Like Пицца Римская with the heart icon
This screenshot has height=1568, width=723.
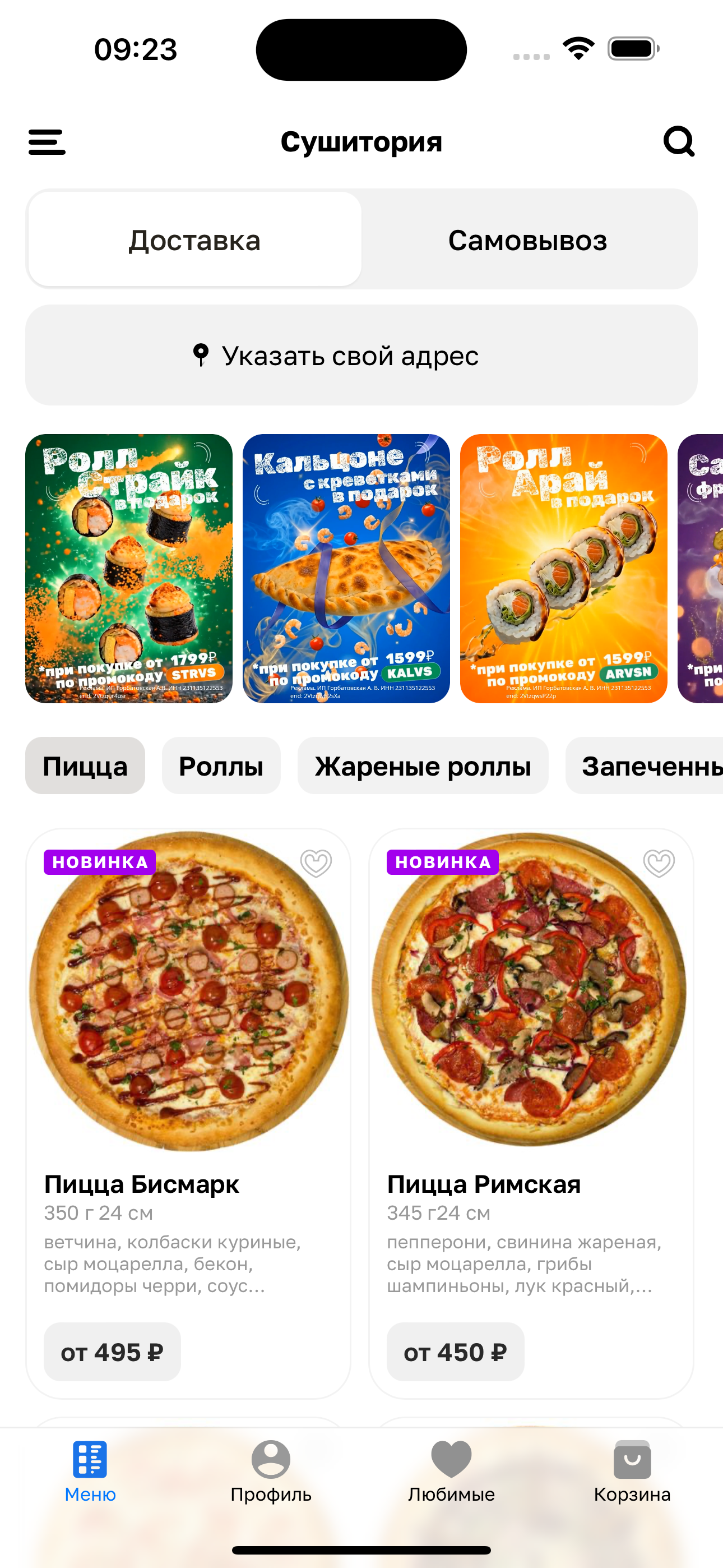click(x=659, y=863)
